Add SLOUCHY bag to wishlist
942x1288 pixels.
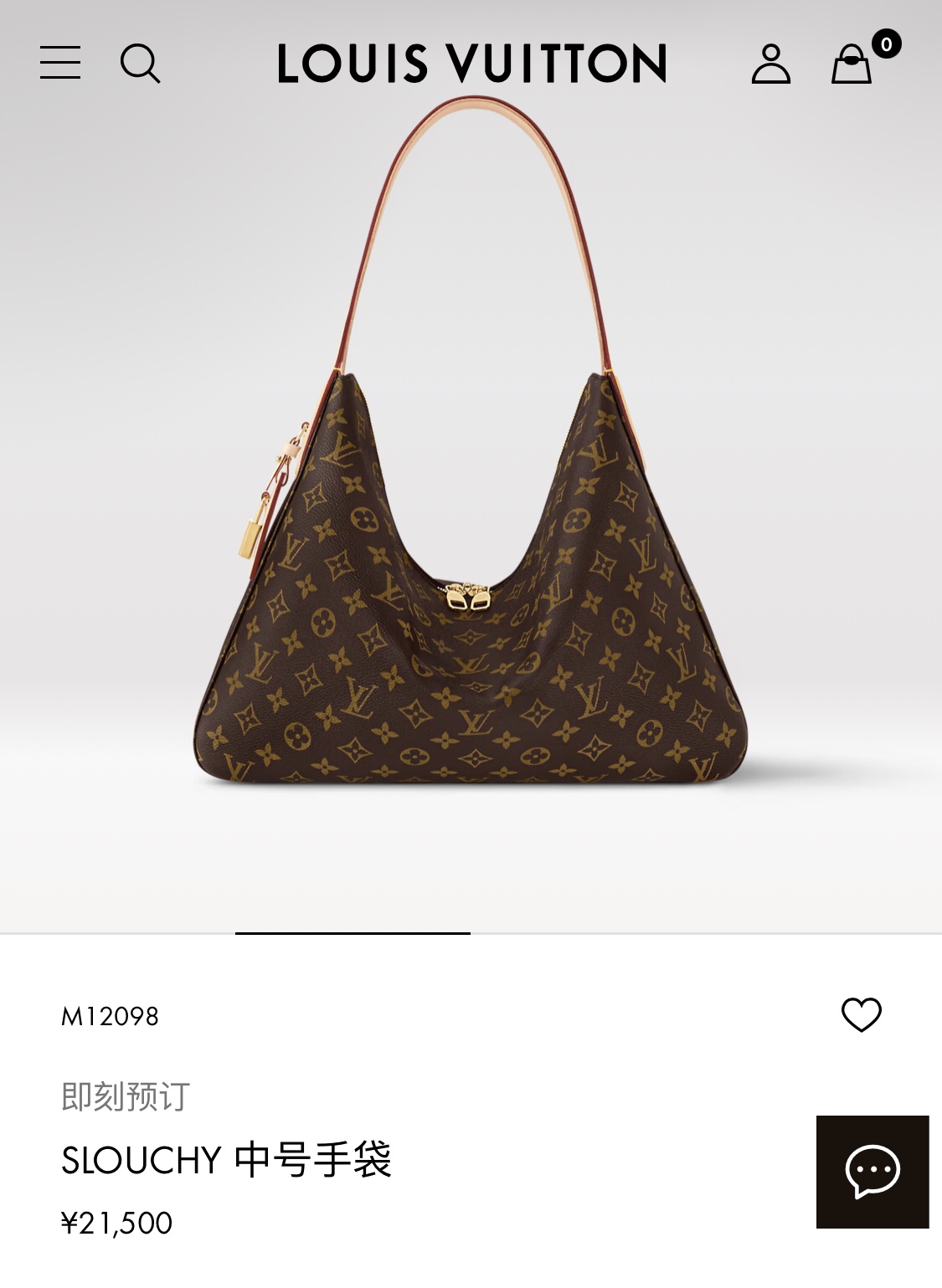861,1014
